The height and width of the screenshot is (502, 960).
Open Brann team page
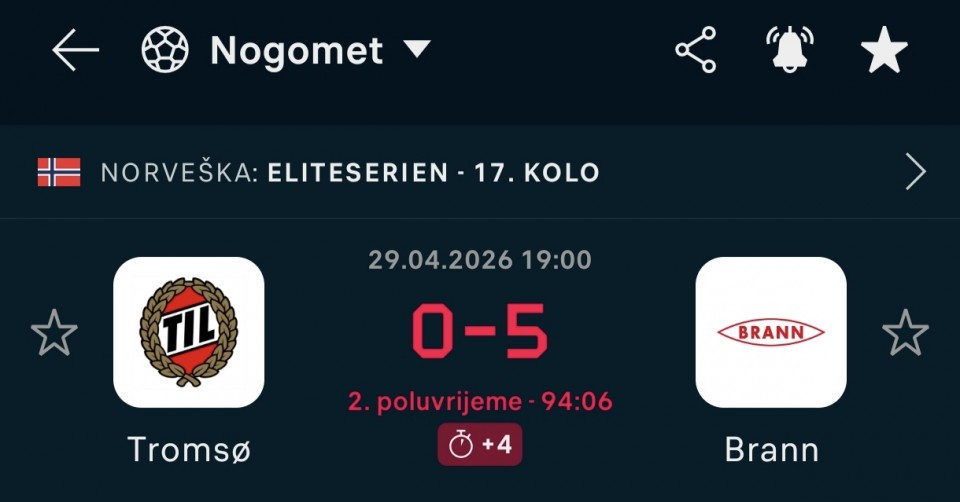tap(771, 333)
